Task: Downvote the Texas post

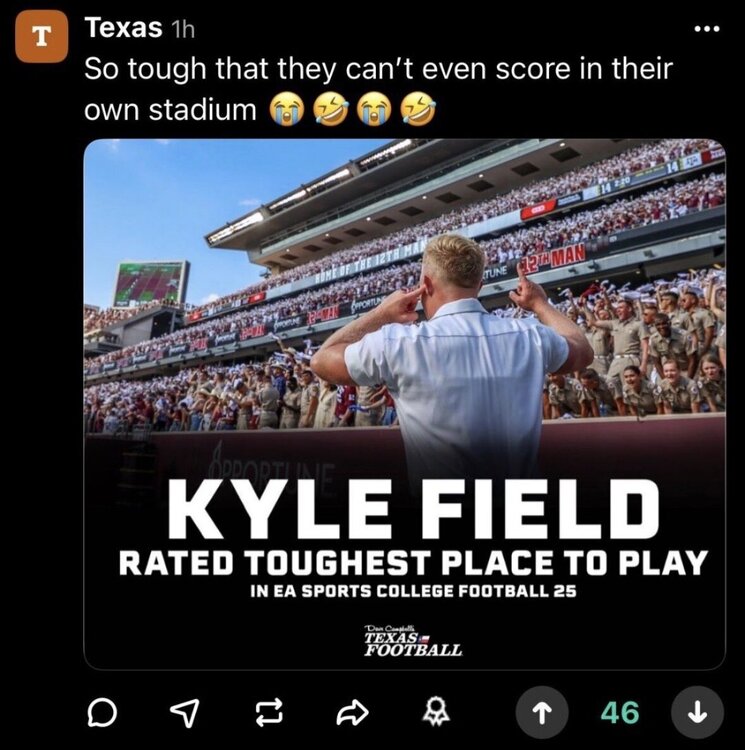Action: tap(698, 711)
